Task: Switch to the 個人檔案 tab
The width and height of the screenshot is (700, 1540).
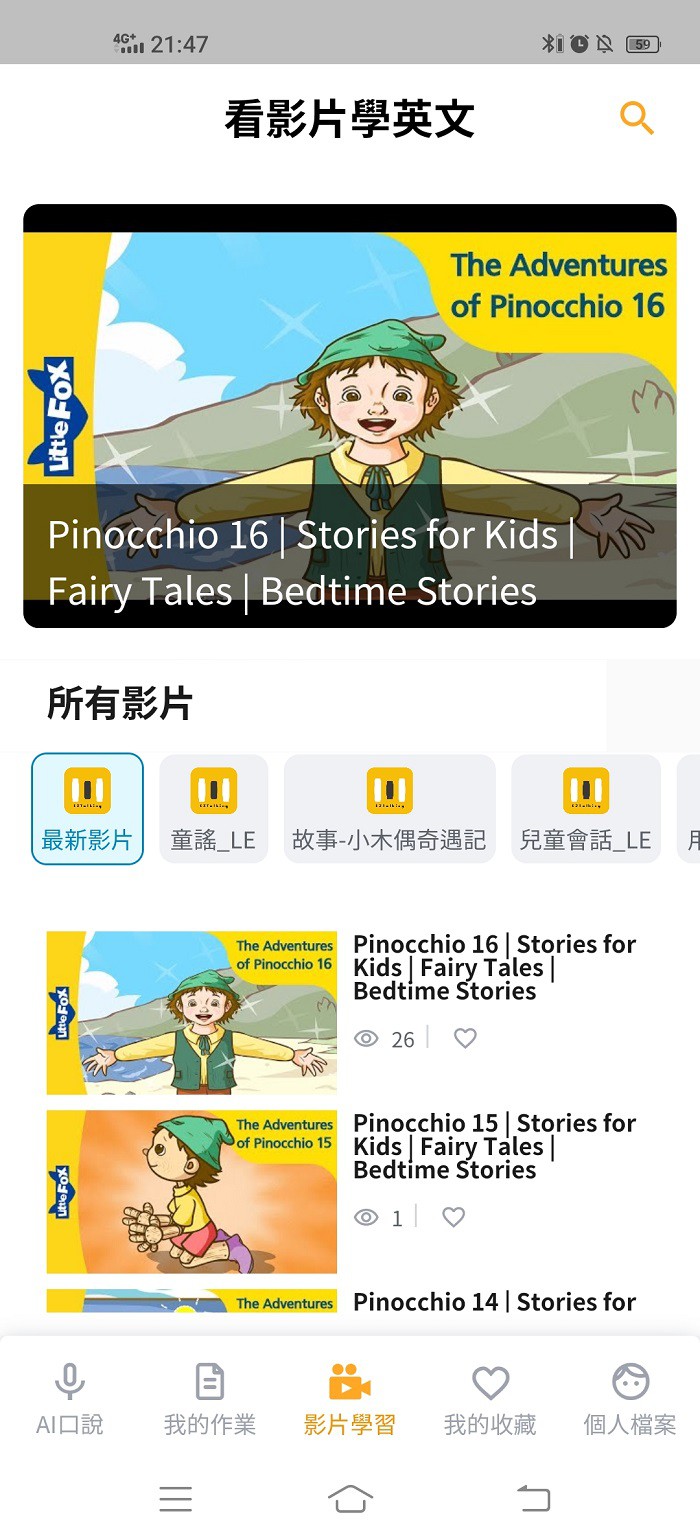Action: point(630,1398)
